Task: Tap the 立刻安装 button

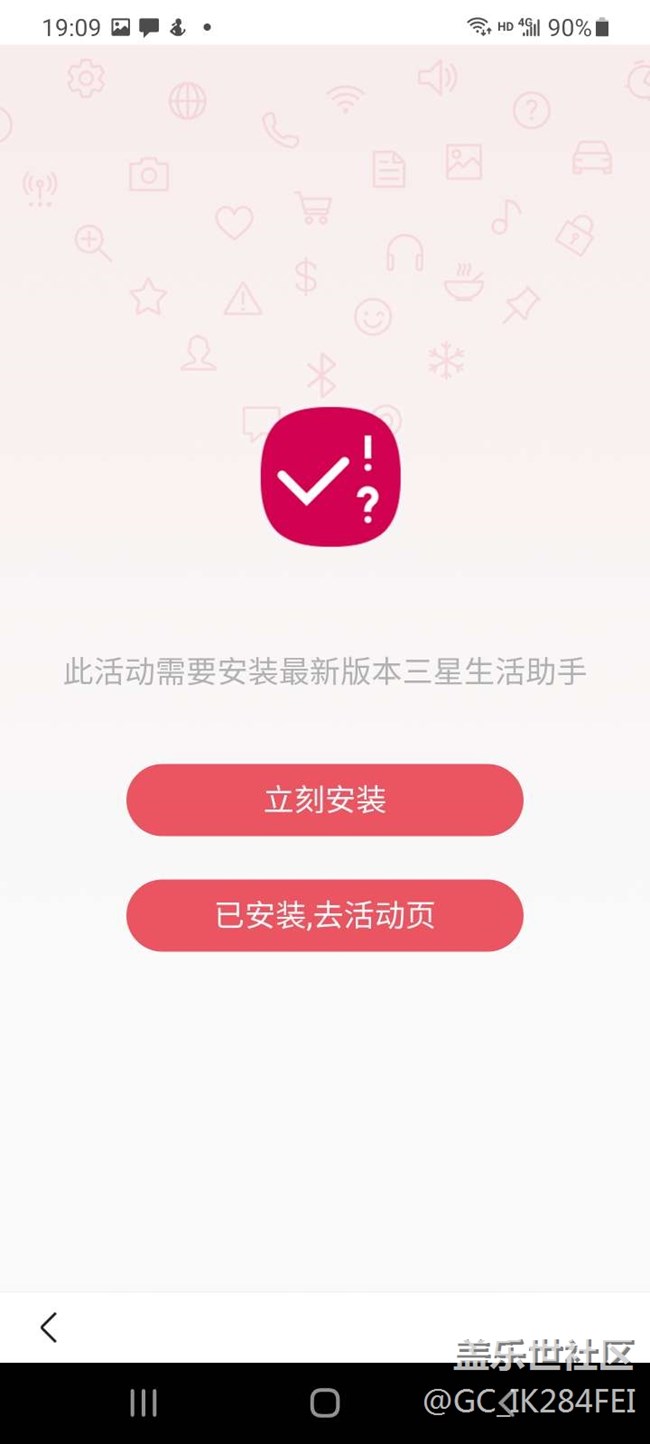Action: [324, 800]
